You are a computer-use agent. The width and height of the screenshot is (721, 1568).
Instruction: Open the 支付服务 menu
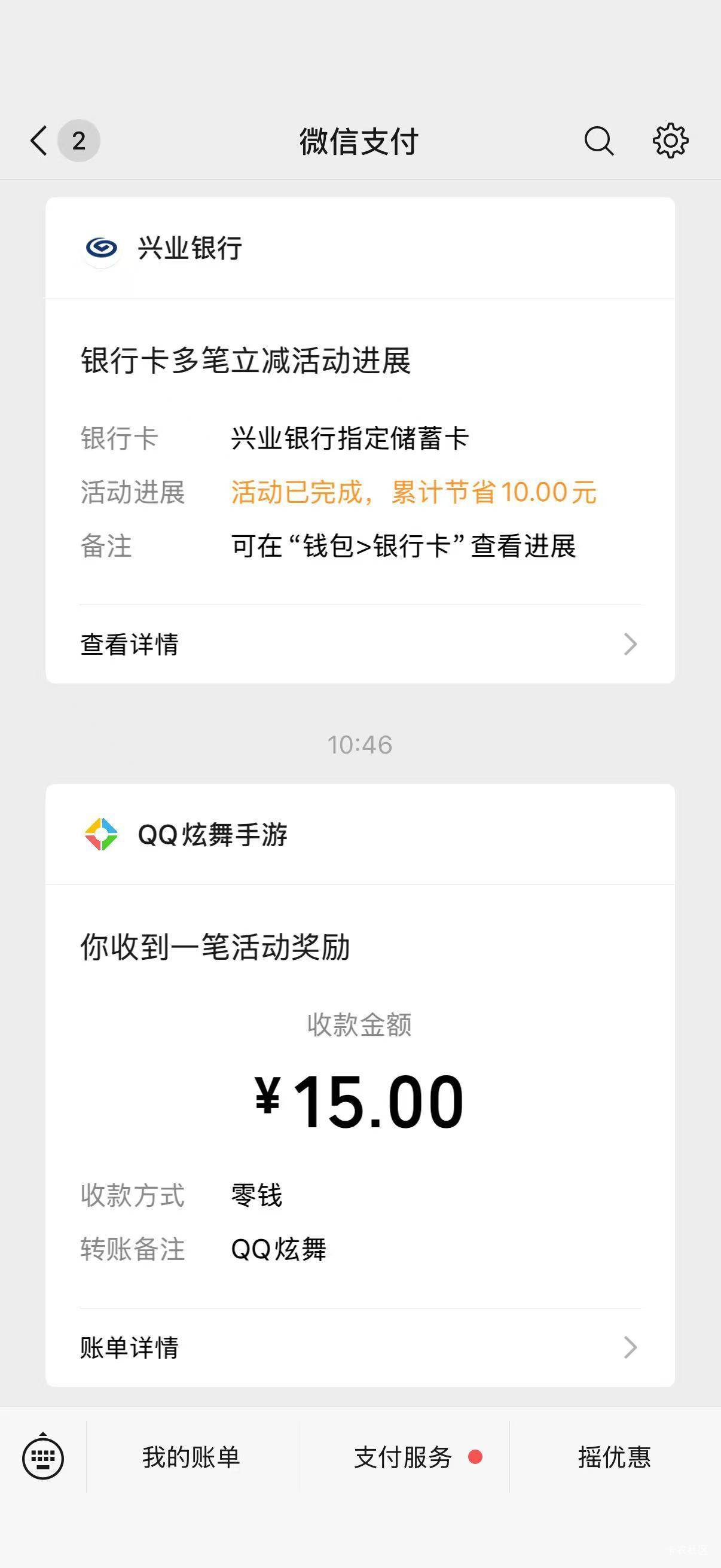click(x=404, y=1457)
